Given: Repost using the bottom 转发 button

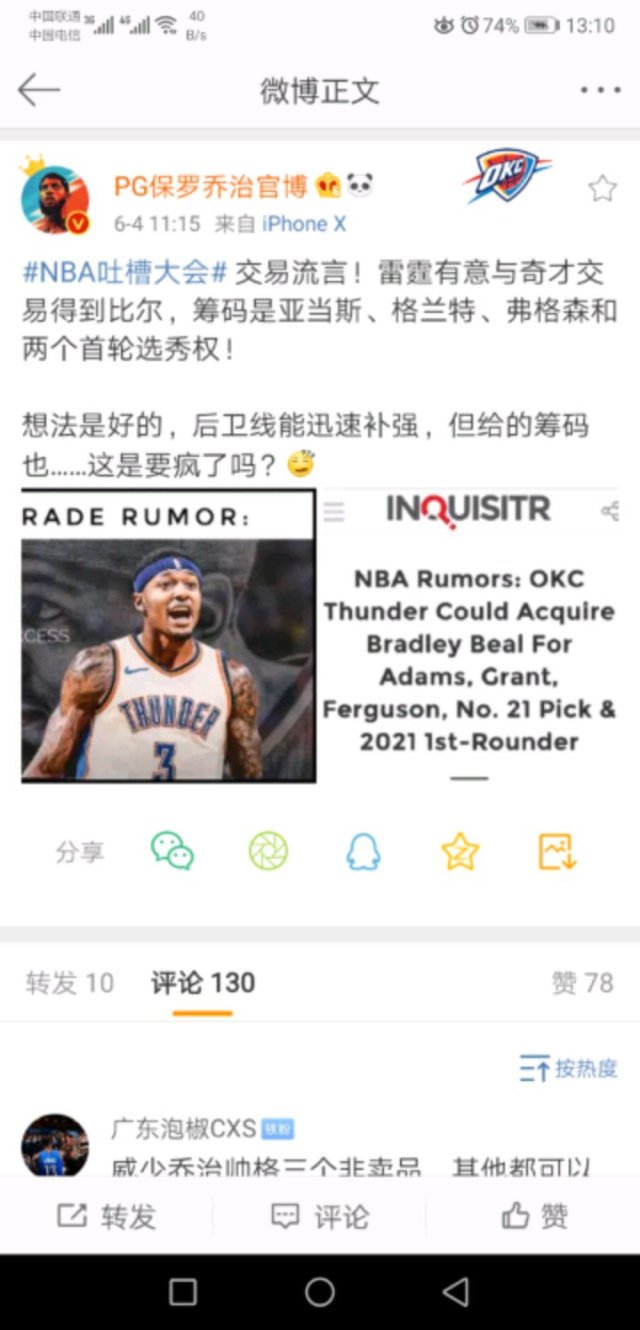Looking at the screenshot, I should point(107,1216).
